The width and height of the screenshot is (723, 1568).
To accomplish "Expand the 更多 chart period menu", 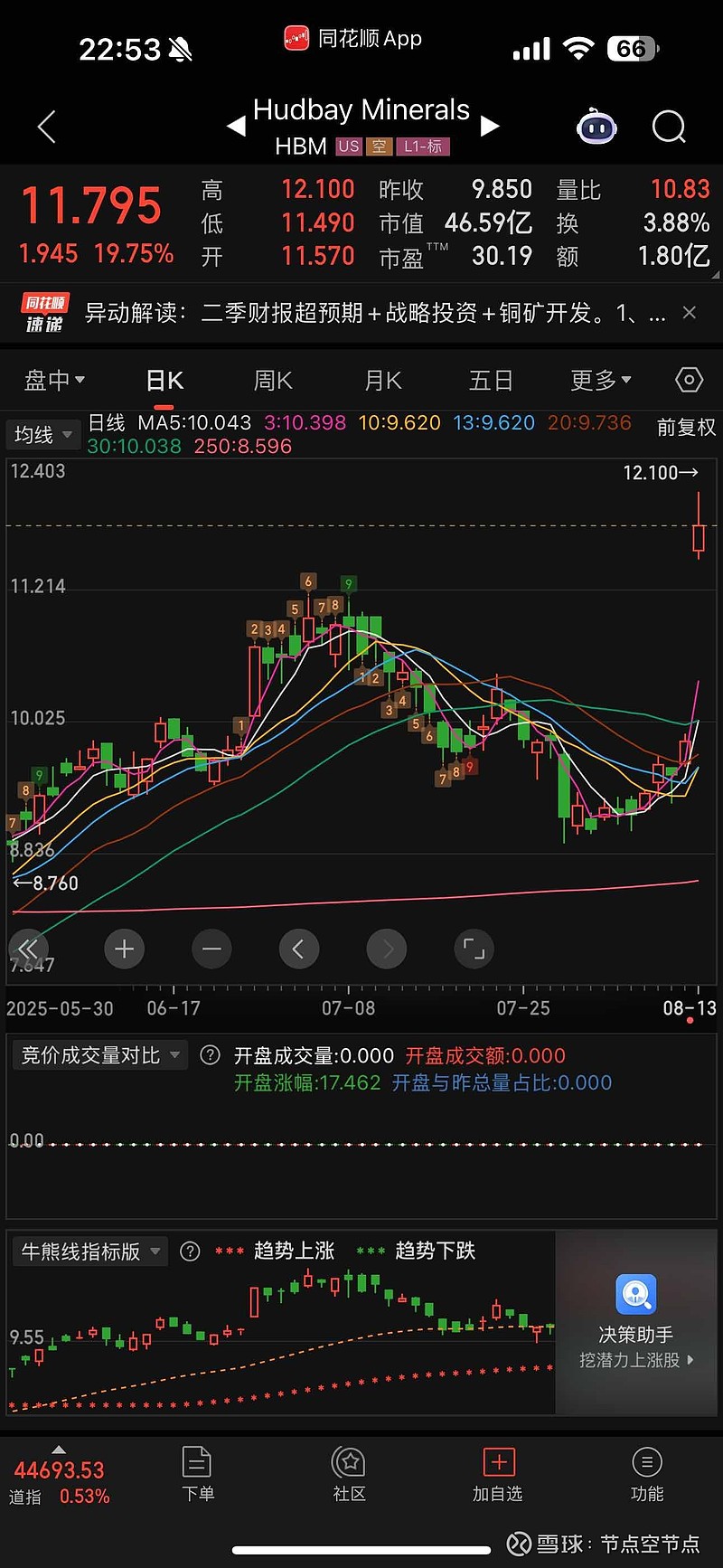I will click(600, 381).
